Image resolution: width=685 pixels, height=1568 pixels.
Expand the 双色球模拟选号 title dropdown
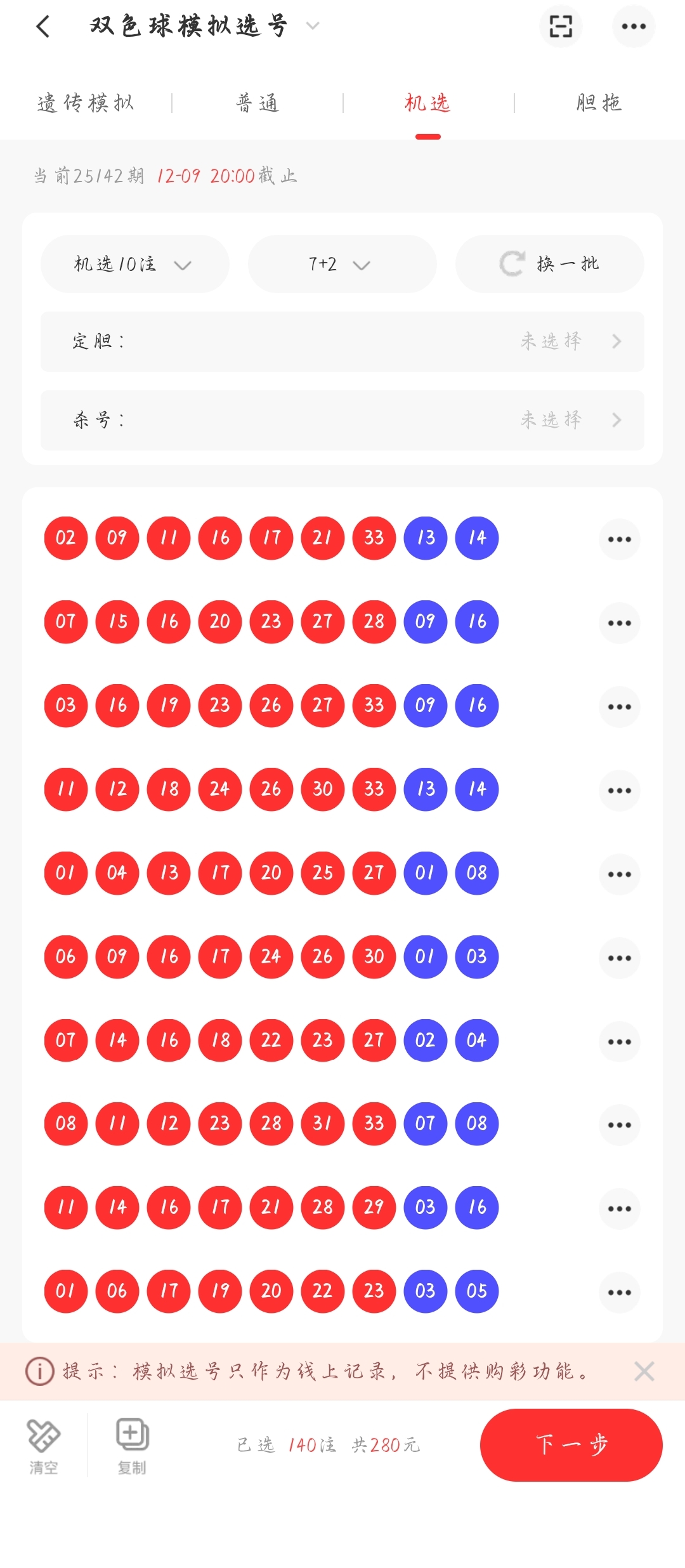[x=313, y=26]
